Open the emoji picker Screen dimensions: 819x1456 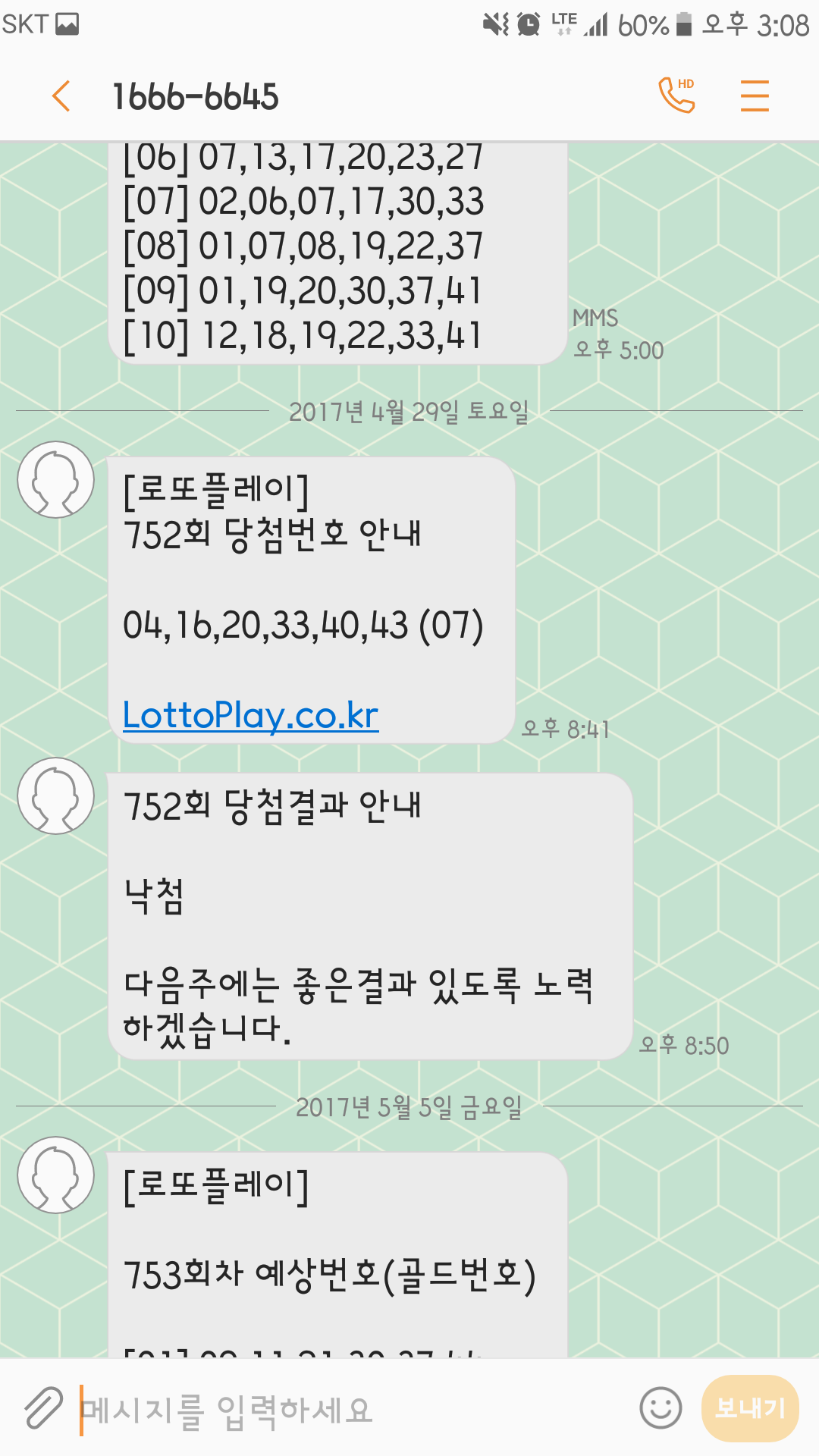[x=661, y=1408]
